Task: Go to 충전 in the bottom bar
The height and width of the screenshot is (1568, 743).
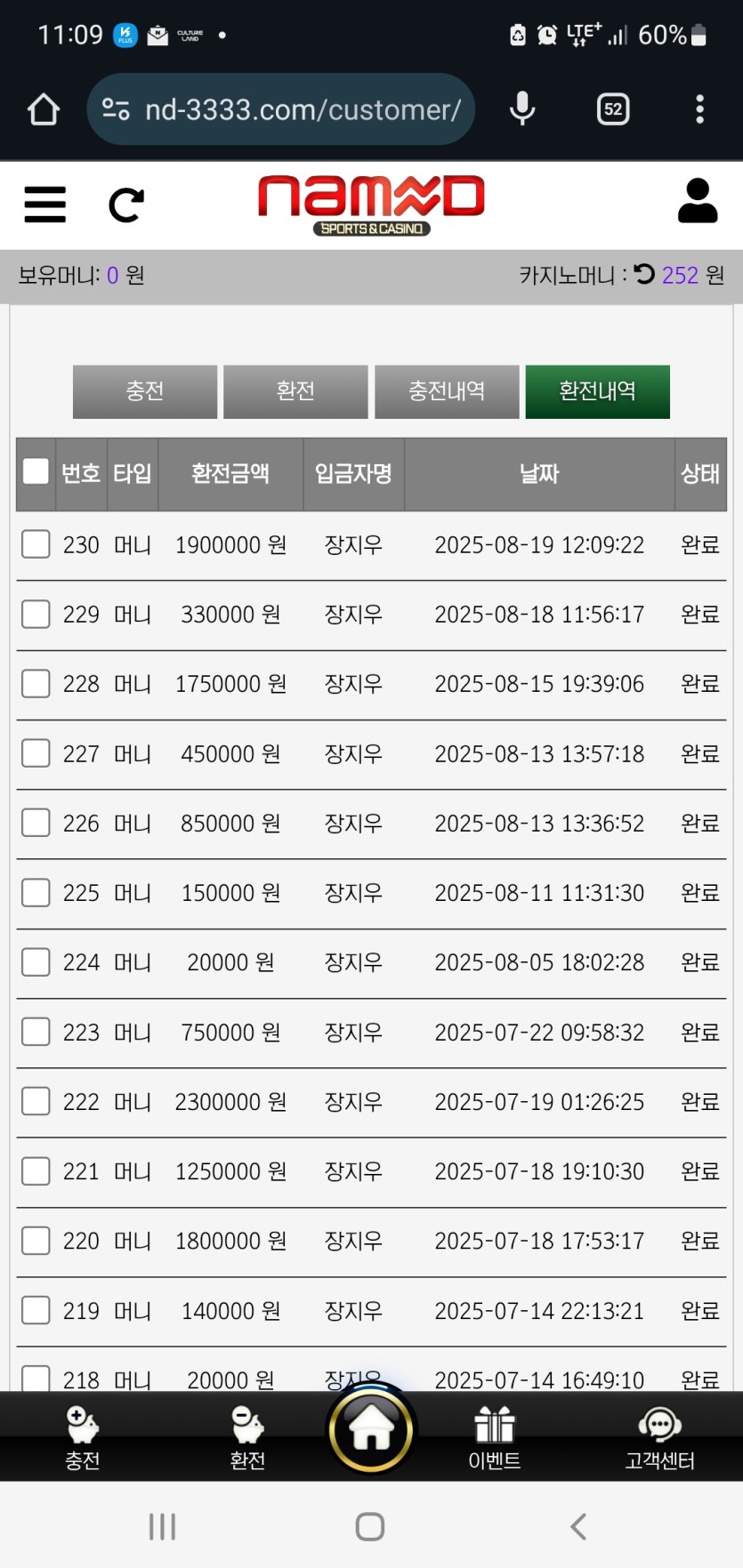Action: [82, 1437]
